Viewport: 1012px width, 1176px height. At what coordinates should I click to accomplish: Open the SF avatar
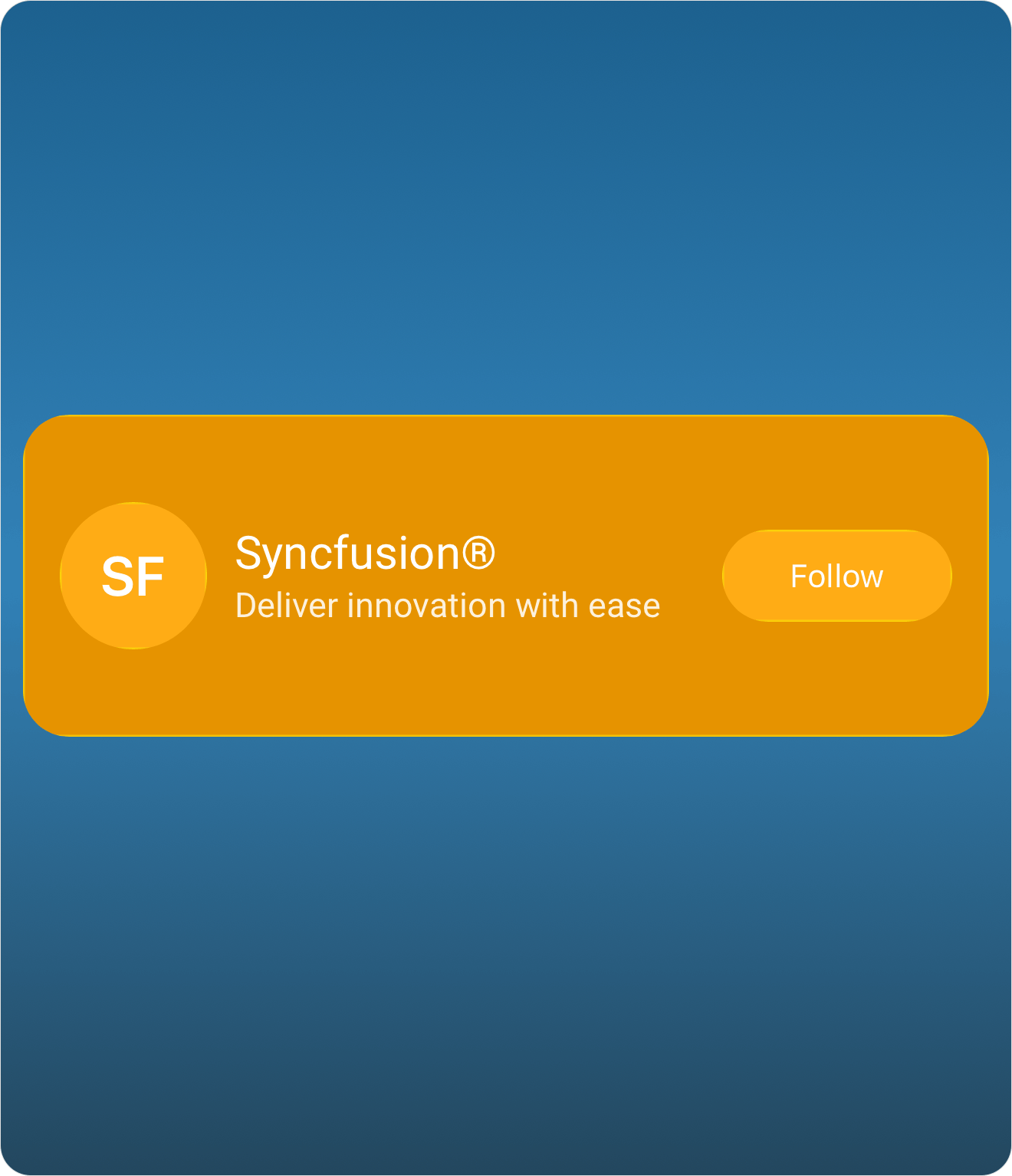pyautogui.click(x=133, y=576)
